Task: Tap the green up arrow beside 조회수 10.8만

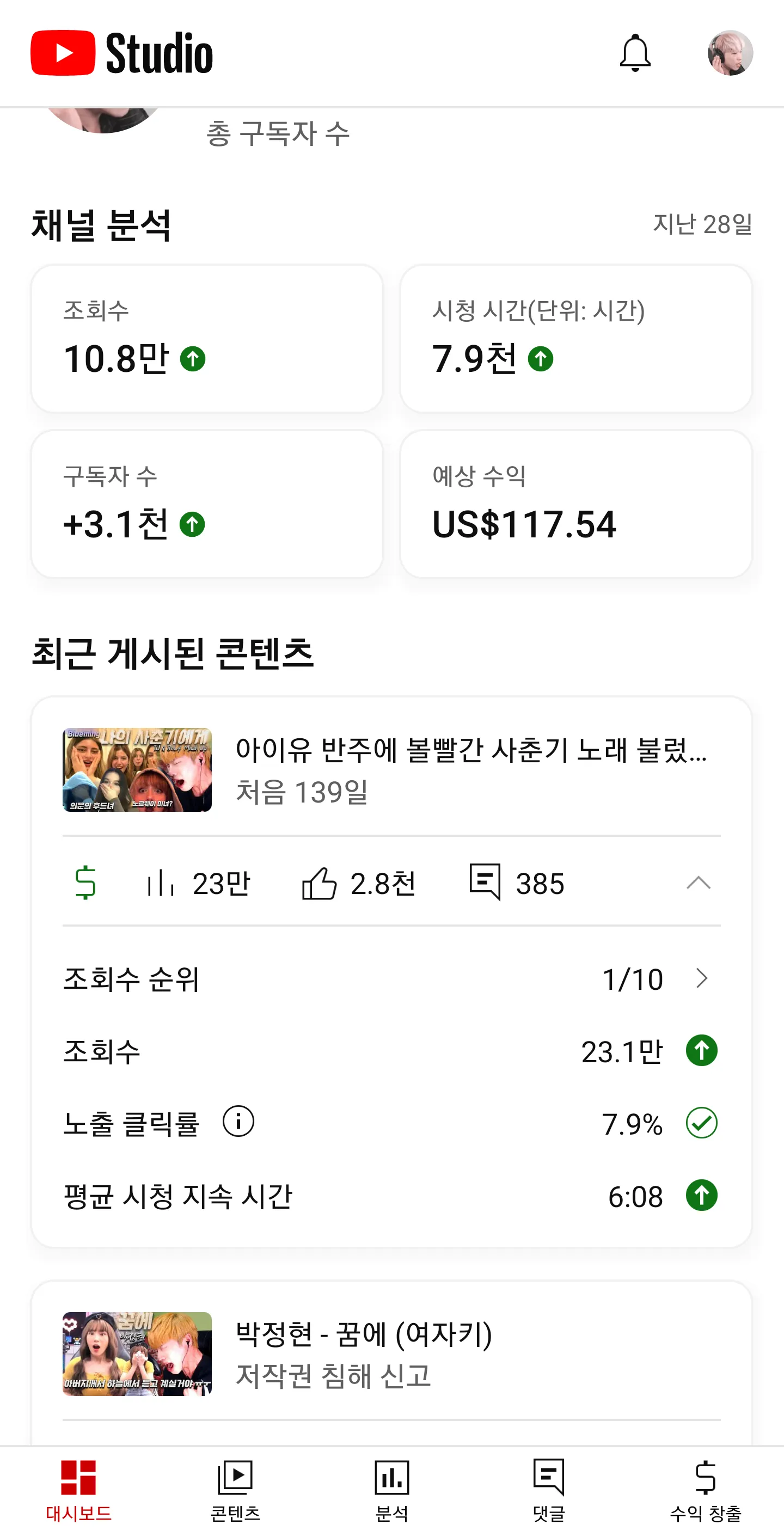Action: tap(193, 359)
